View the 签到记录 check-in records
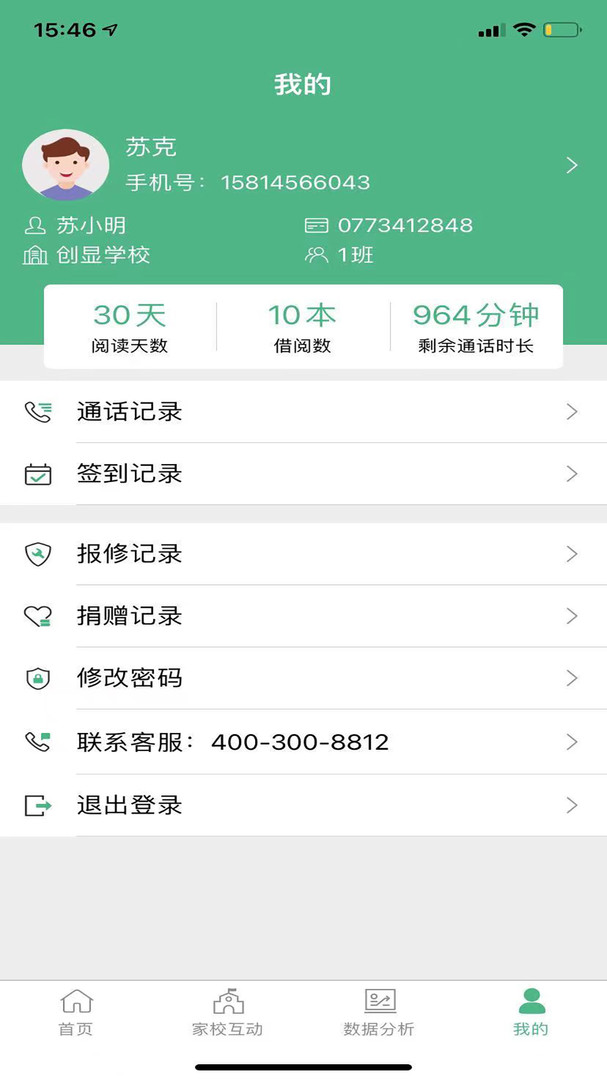Image resolution: width=607 pixels, height=1080 pixels. pos(303,474)
